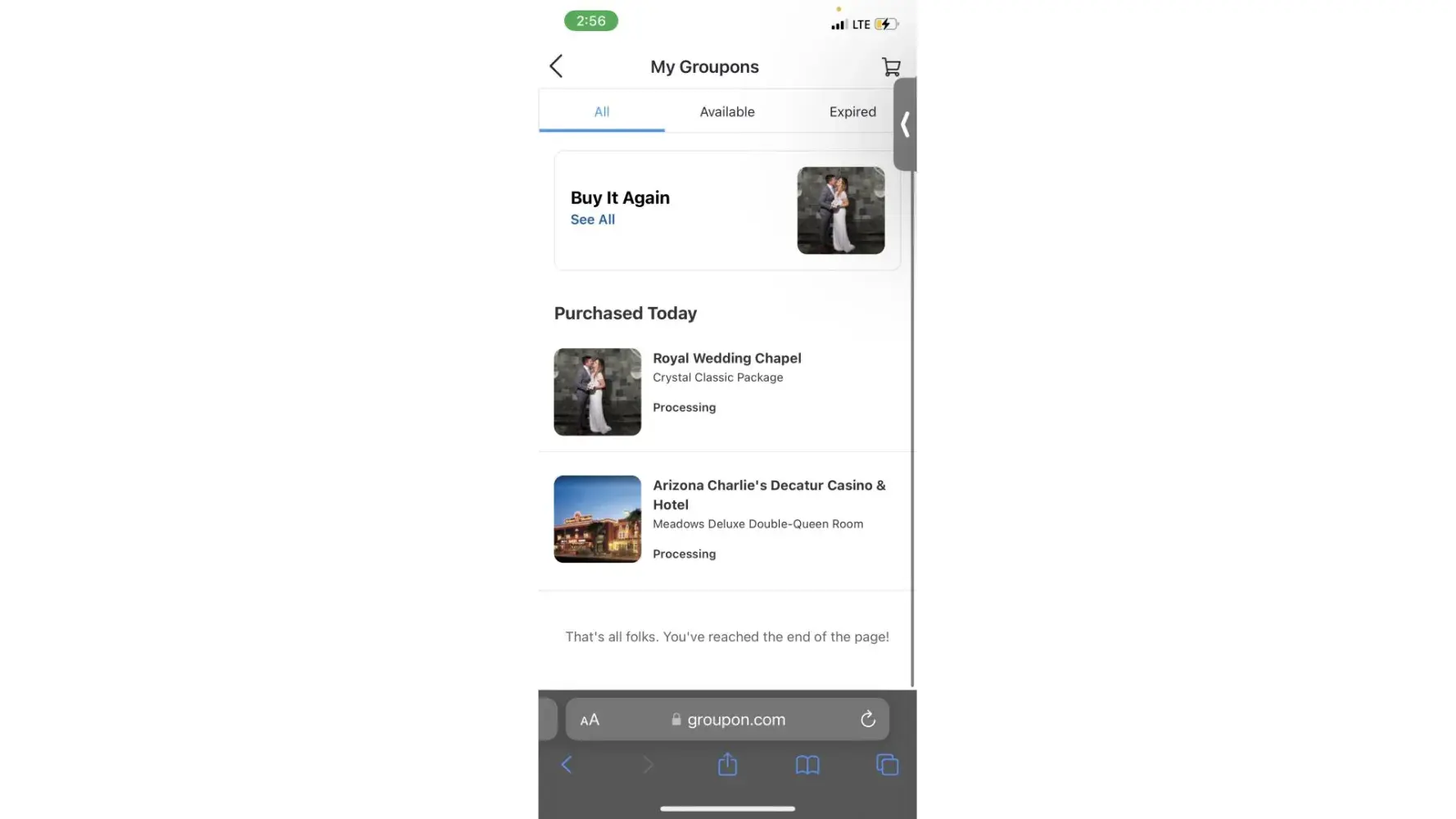This screenshot has width=1456, height=819.
Task: Go back from My Groupons
Action: pos(556,66)
